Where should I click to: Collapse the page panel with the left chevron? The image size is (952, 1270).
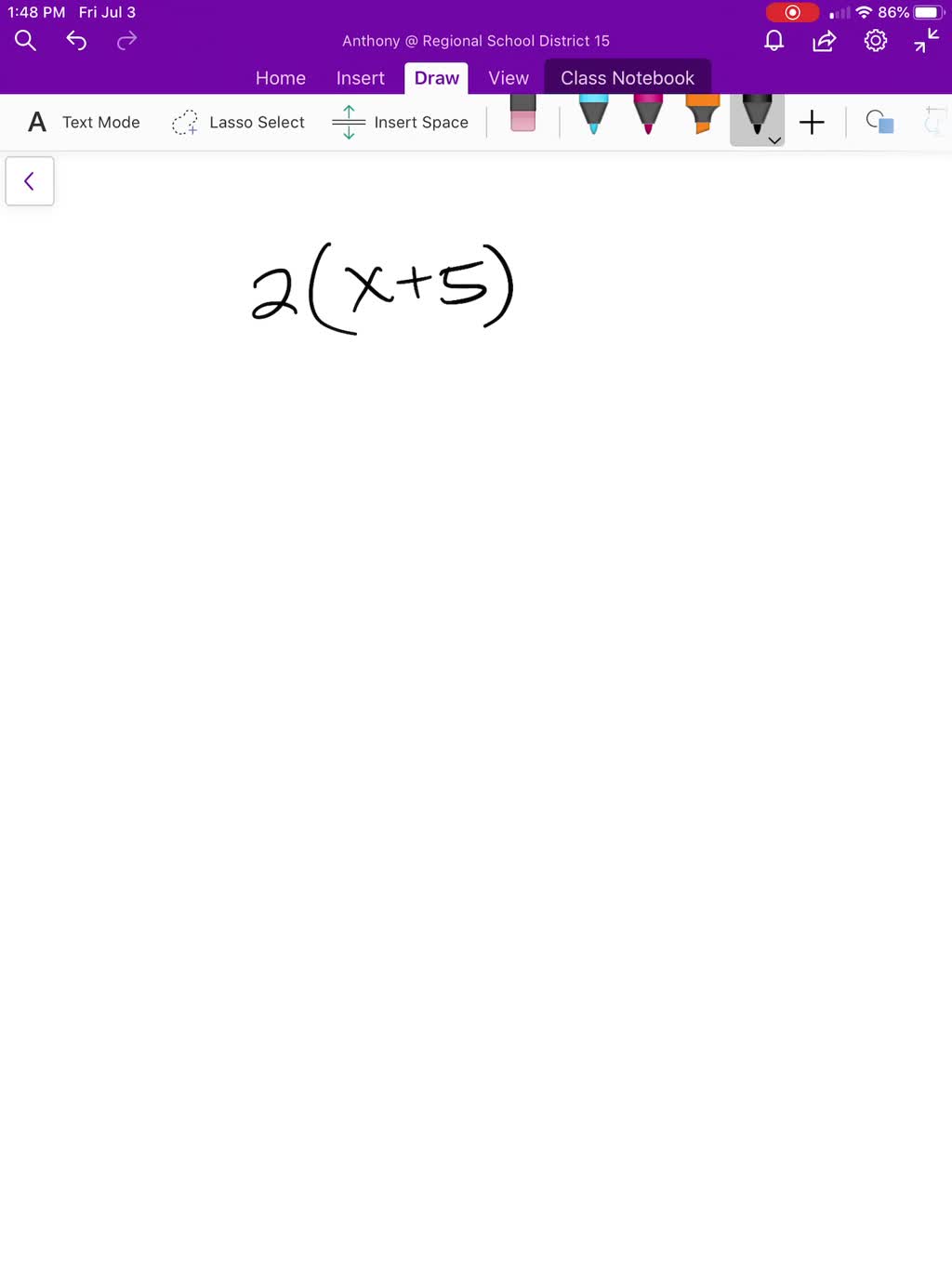tap(30, 180)
